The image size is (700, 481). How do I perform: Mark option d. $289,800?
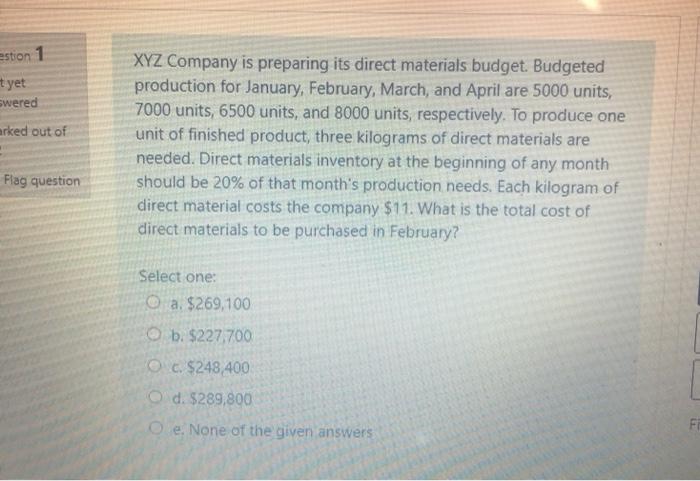click(154, 400)
